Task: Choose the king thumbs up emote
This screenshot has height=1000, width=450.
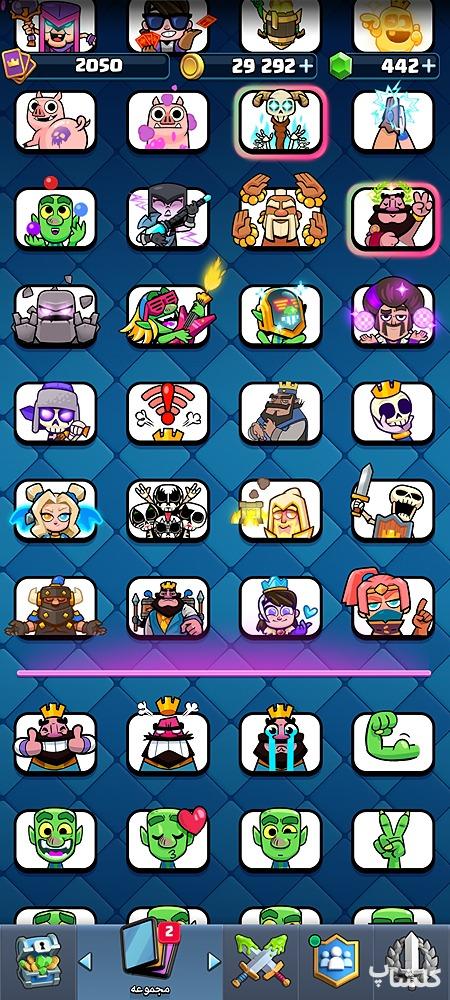Action: 55,743
